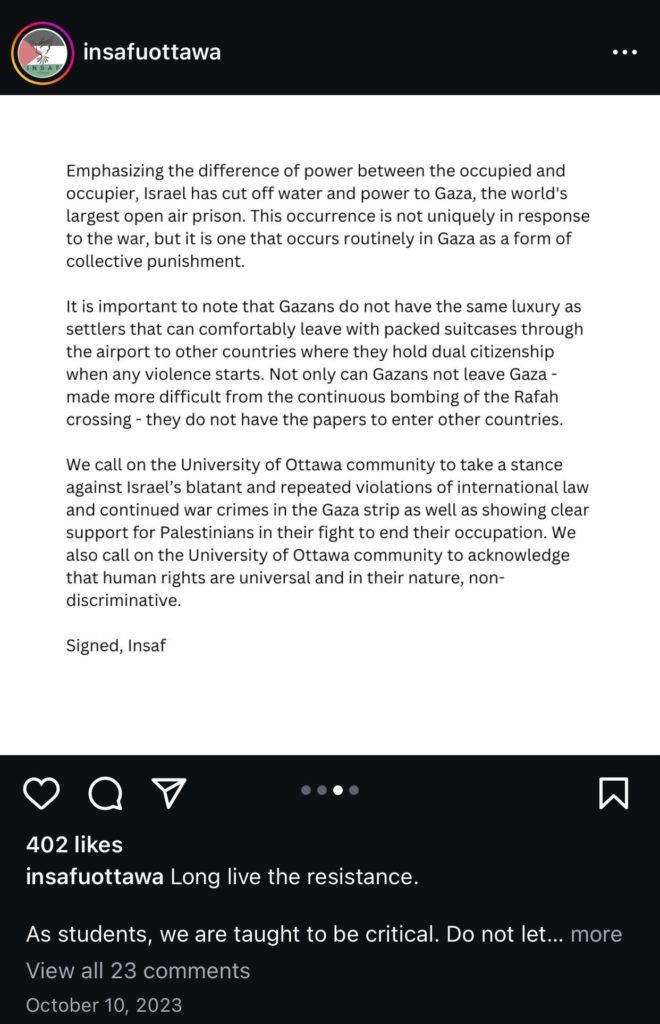View all 23 comments
Image resolution: width=660 pixels, height=1024 pixels.
click(138, 970)
